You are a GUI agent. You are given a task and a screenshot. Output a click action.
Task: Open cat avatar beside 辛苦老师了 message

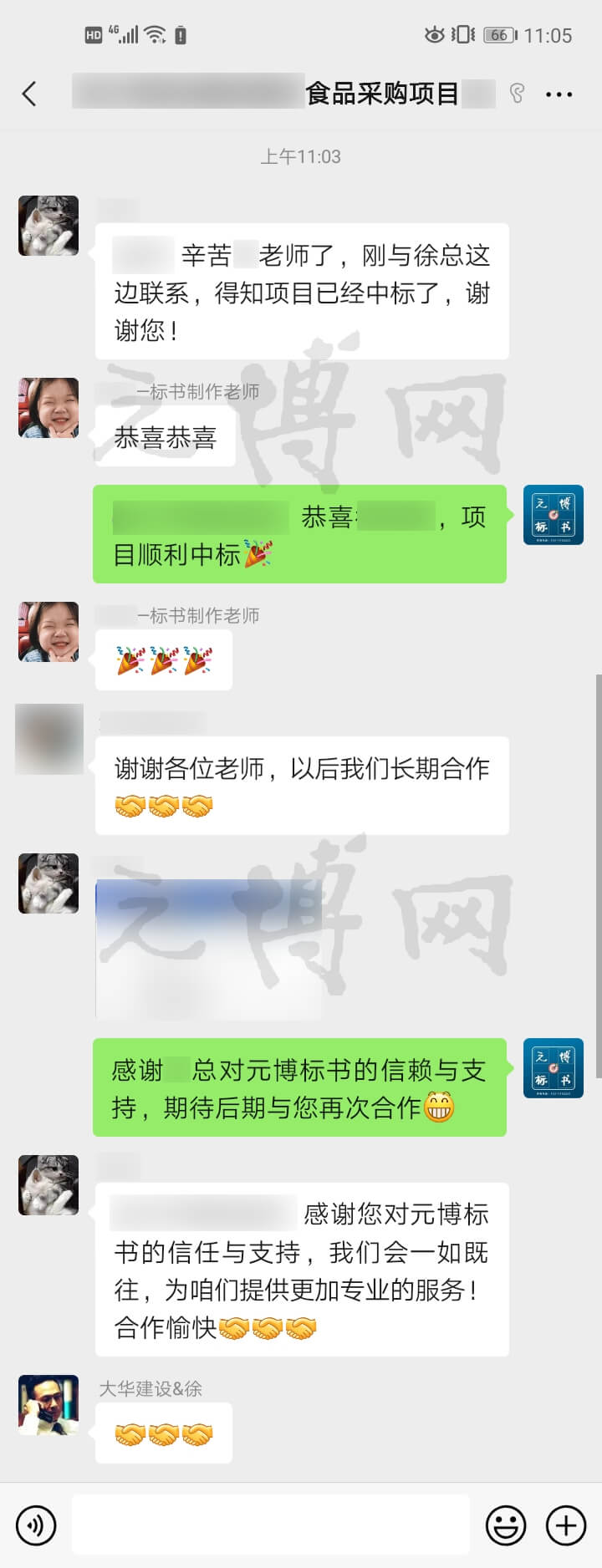(x=48, y=226)
